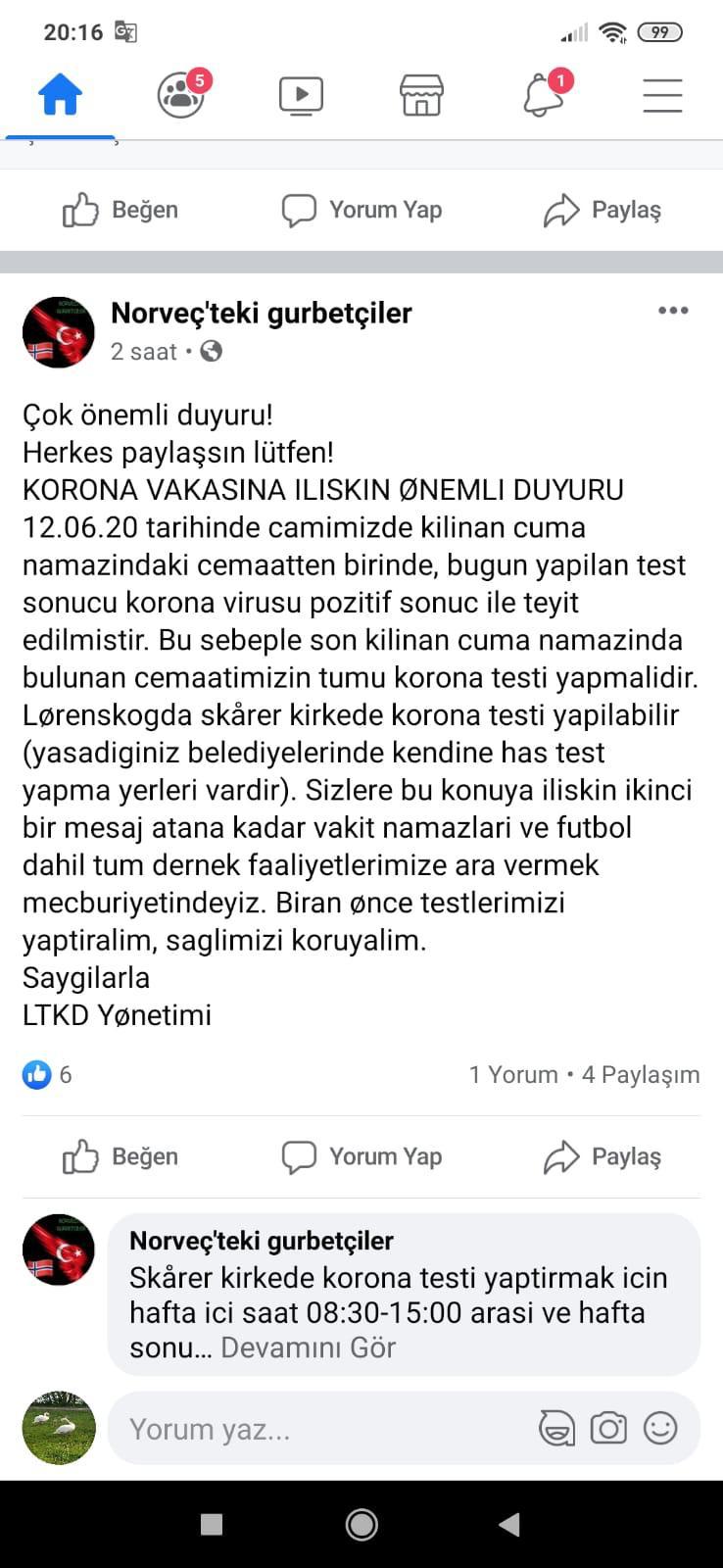Open 1 Yorum comments count

[513, 1075]
